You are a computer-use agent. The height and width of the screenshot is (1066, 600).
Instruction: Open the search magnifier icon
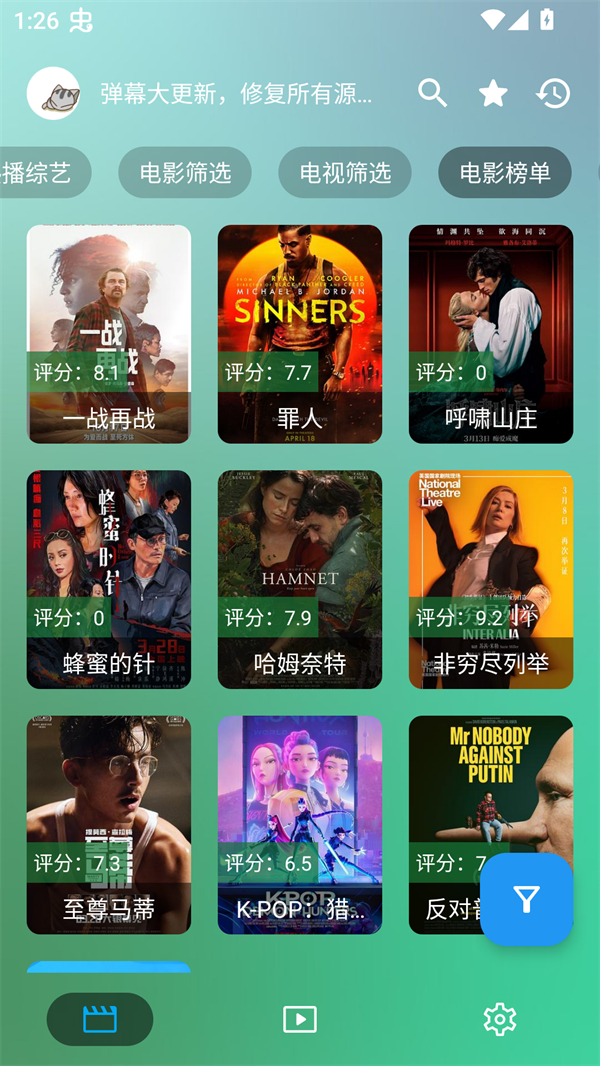pyautogui.click(x=432, y=94)
